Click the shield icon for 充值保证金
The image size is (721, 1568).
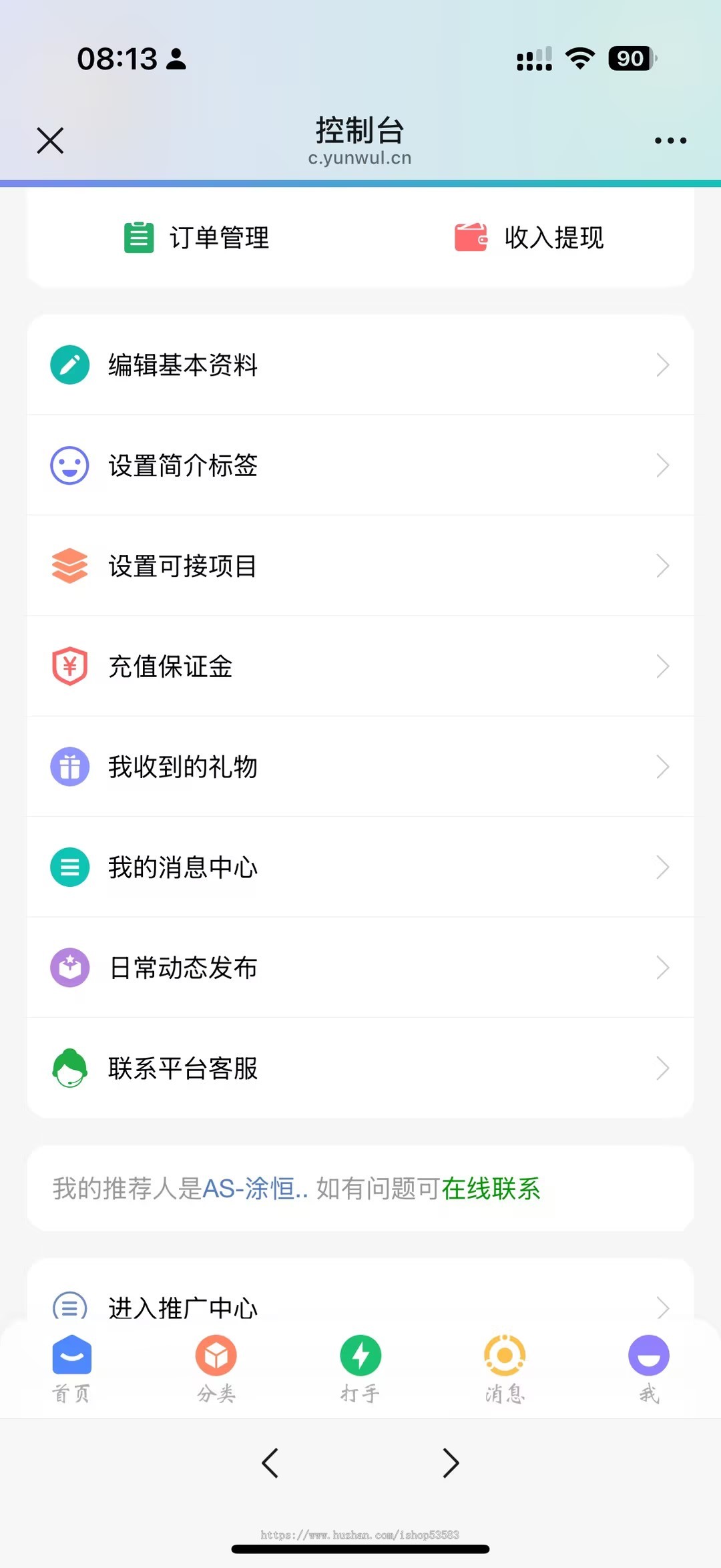tap(69, 666)
